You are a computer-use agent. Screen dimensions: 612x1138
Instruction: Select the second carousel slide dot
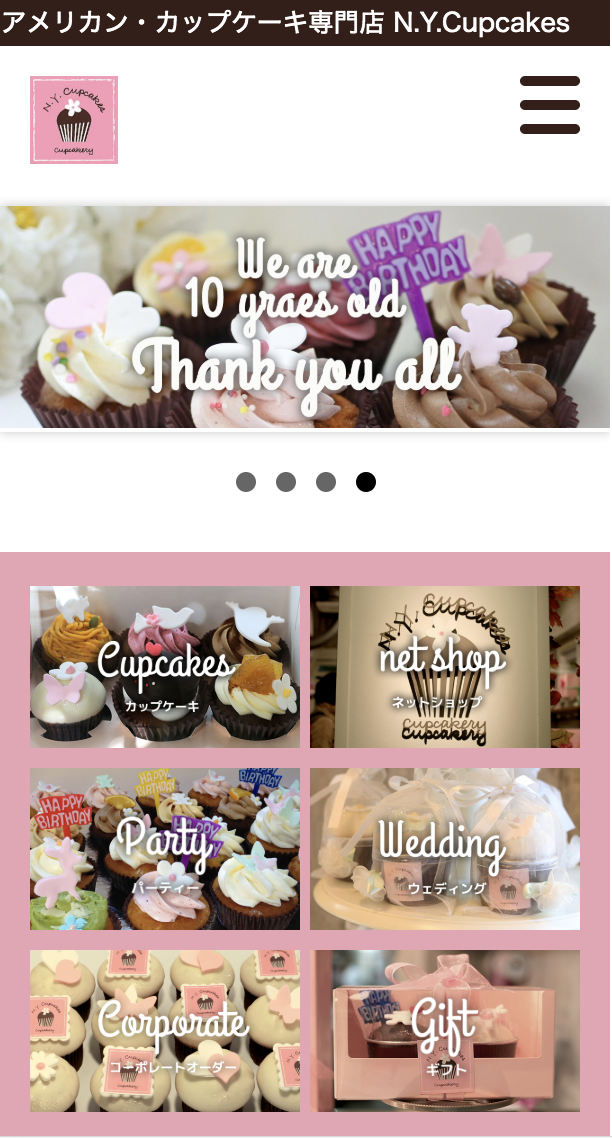point(286,482)
